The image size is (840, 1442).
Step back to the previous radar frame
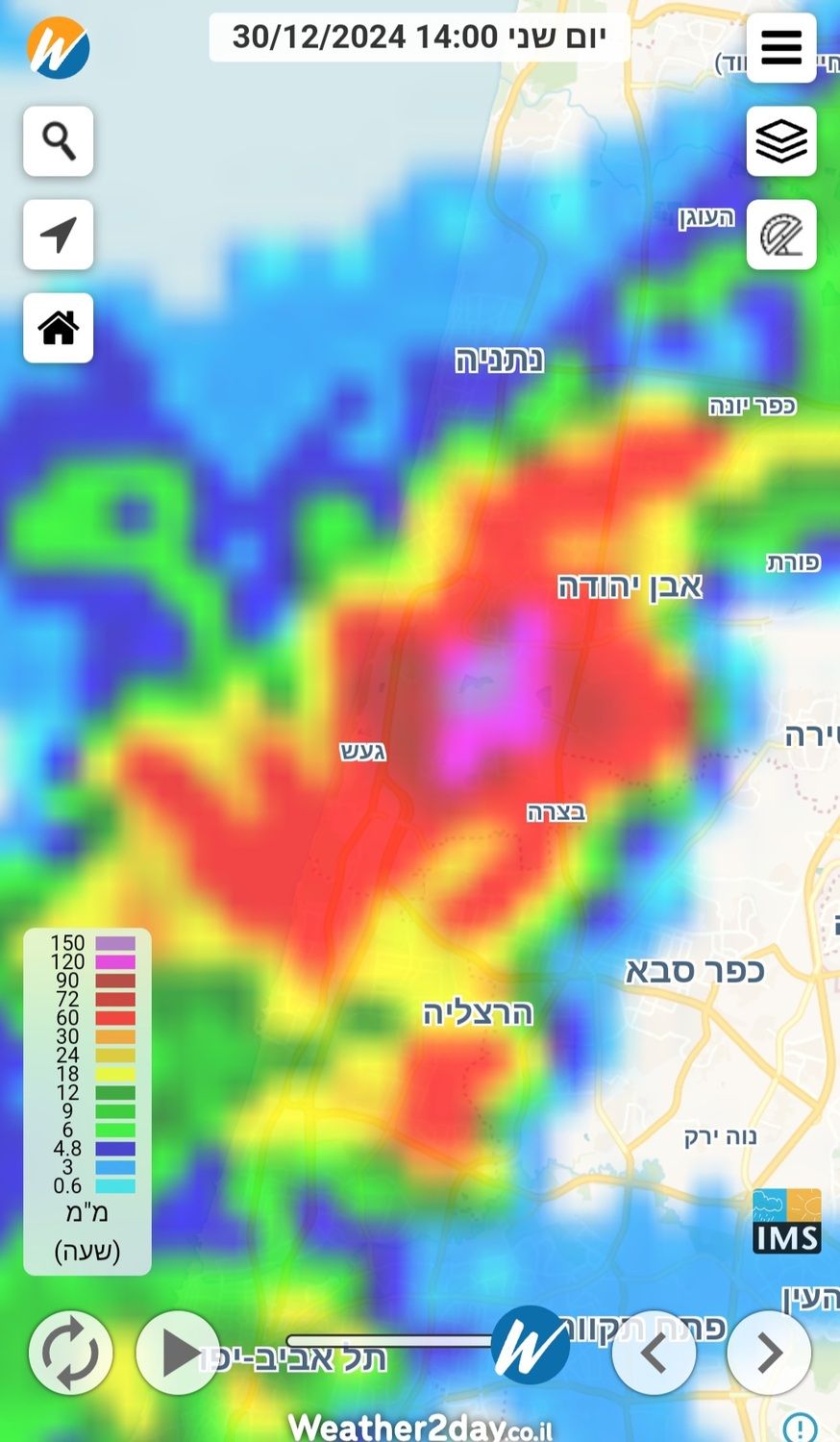click(654, 1353)
